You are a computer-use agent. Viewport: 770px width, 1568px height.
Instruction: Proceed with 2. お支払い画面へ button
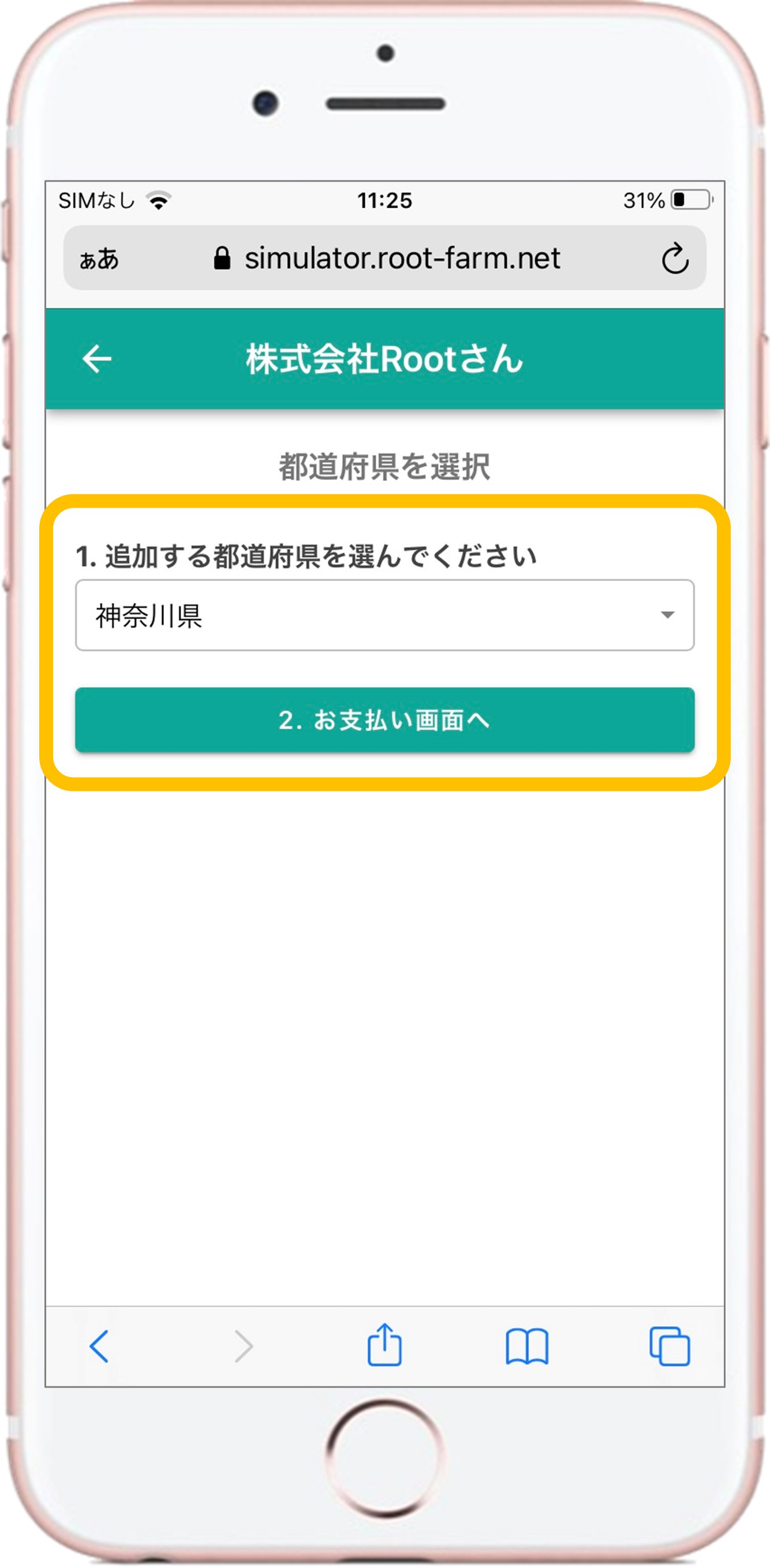click(384, 719)
